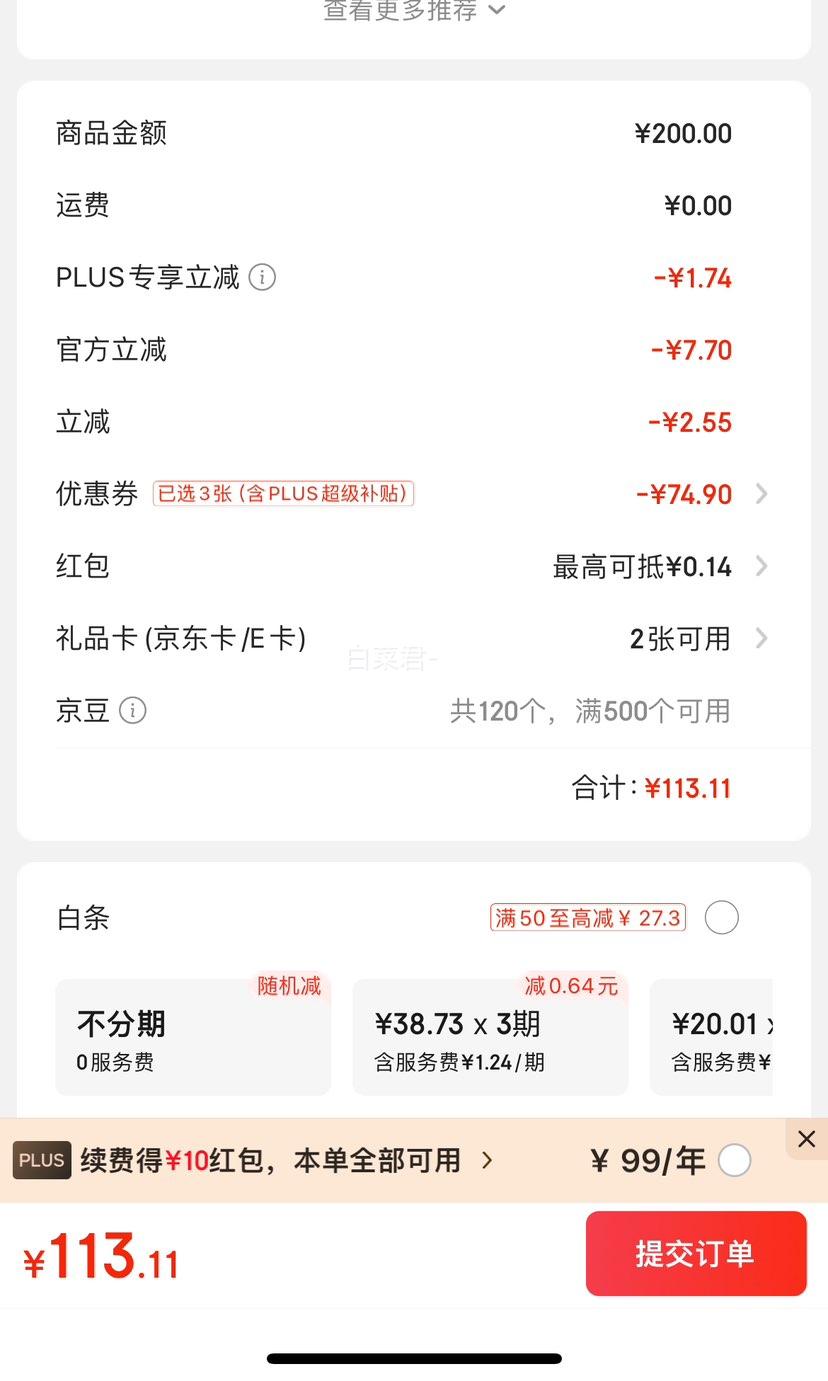Image resolution: width=828 pixels, height=1381 pixels.
Task: Open the 红包 row
Action: (x=413, y=566)
